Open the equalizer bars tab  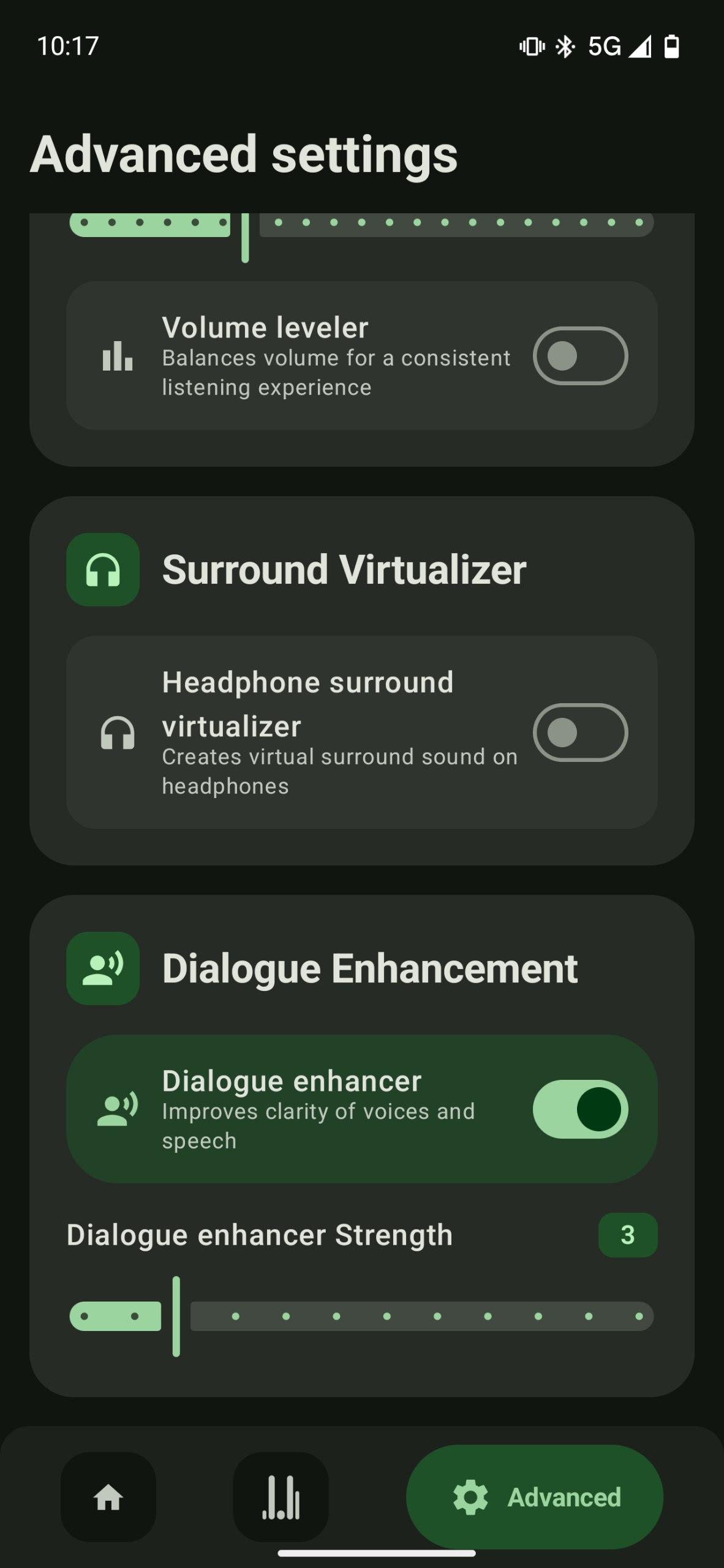281,1498
